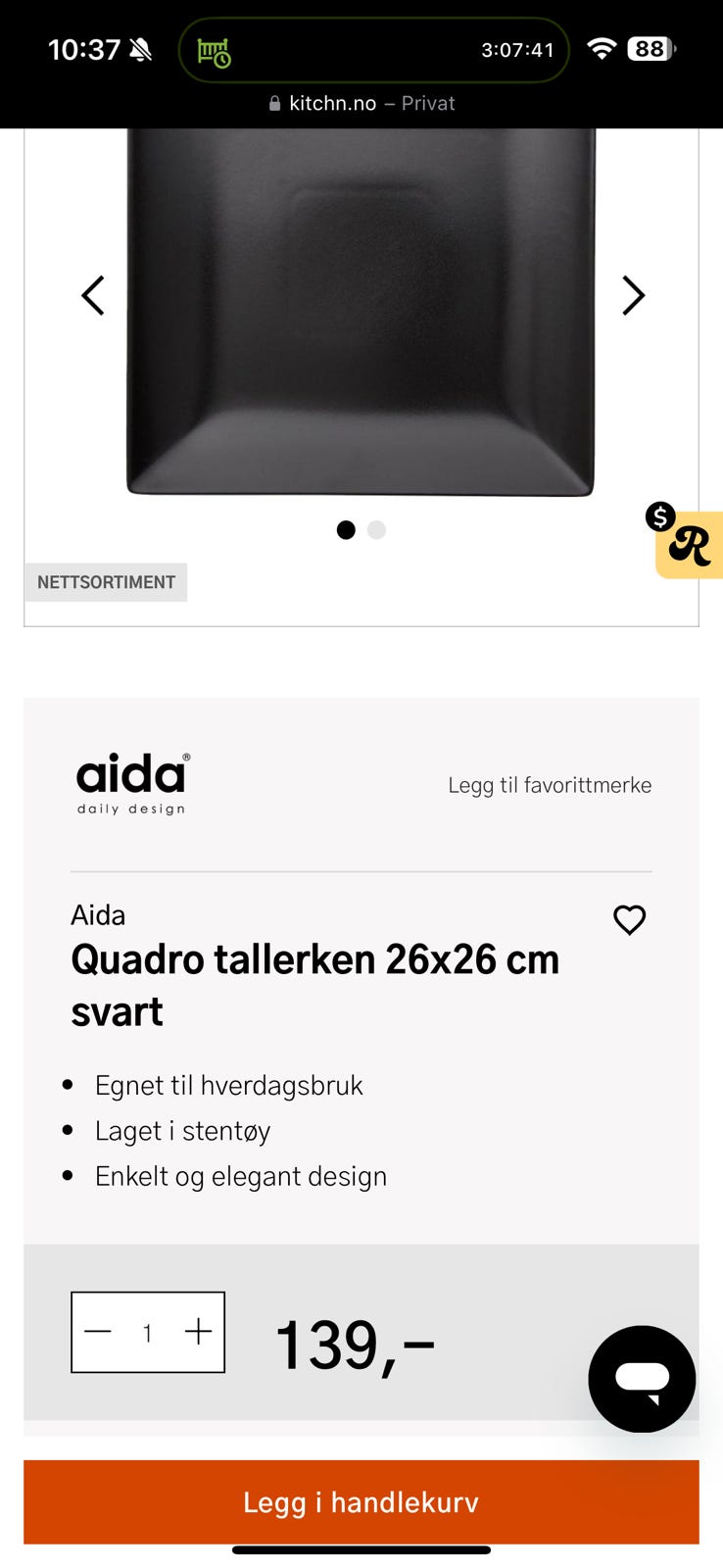723x1568 pixels.
Task: Go back to previous image with left arrow
Action: pyautogui.click(x=92, y=295)
